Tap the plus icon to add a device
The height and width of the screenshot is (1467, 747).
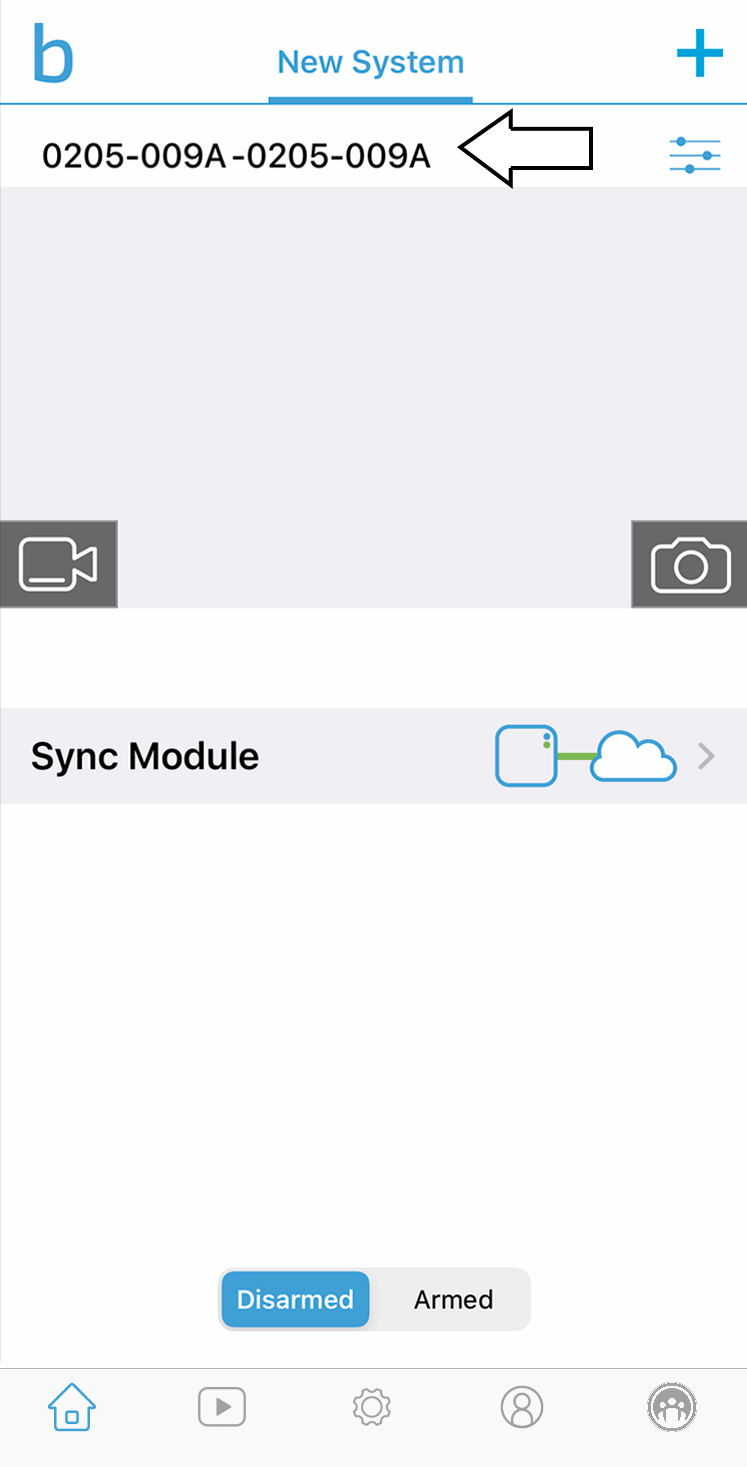[699, 54]
